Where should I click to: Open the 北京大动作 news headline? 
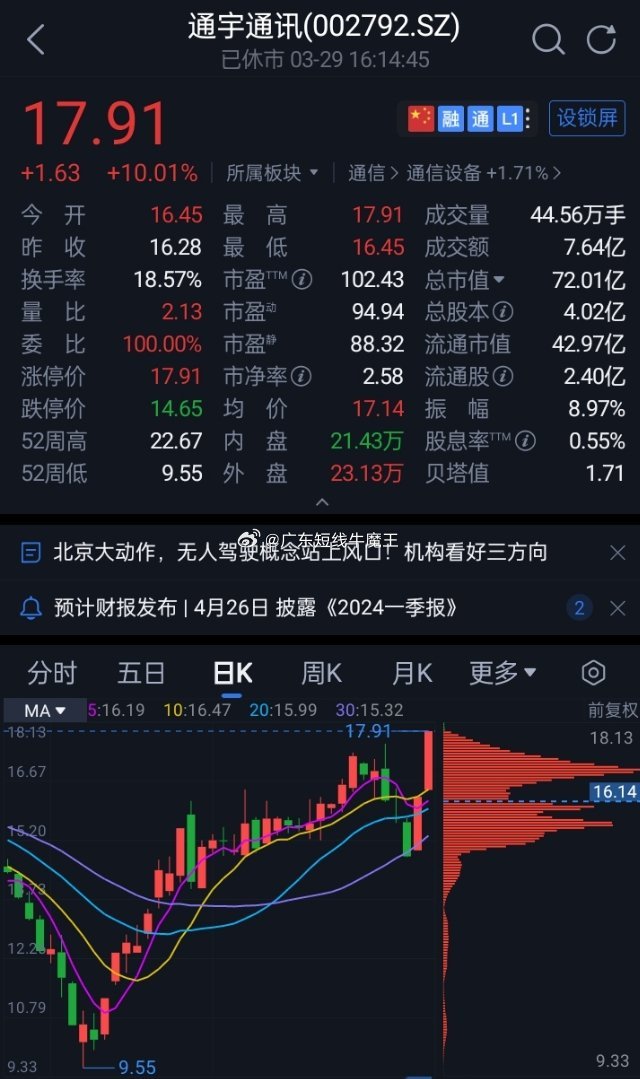pos(300,552)
